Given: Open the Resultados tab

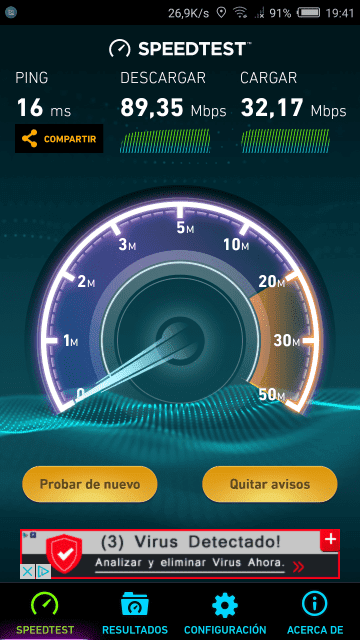Looking at the screenshot, I should tap(135, 613).
